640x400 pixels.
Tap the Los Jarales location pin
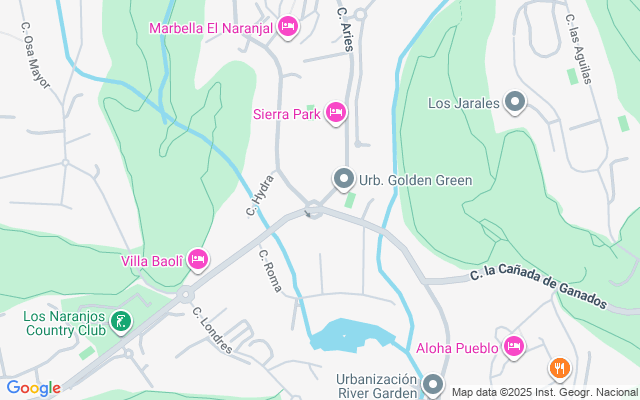point(515,102)
